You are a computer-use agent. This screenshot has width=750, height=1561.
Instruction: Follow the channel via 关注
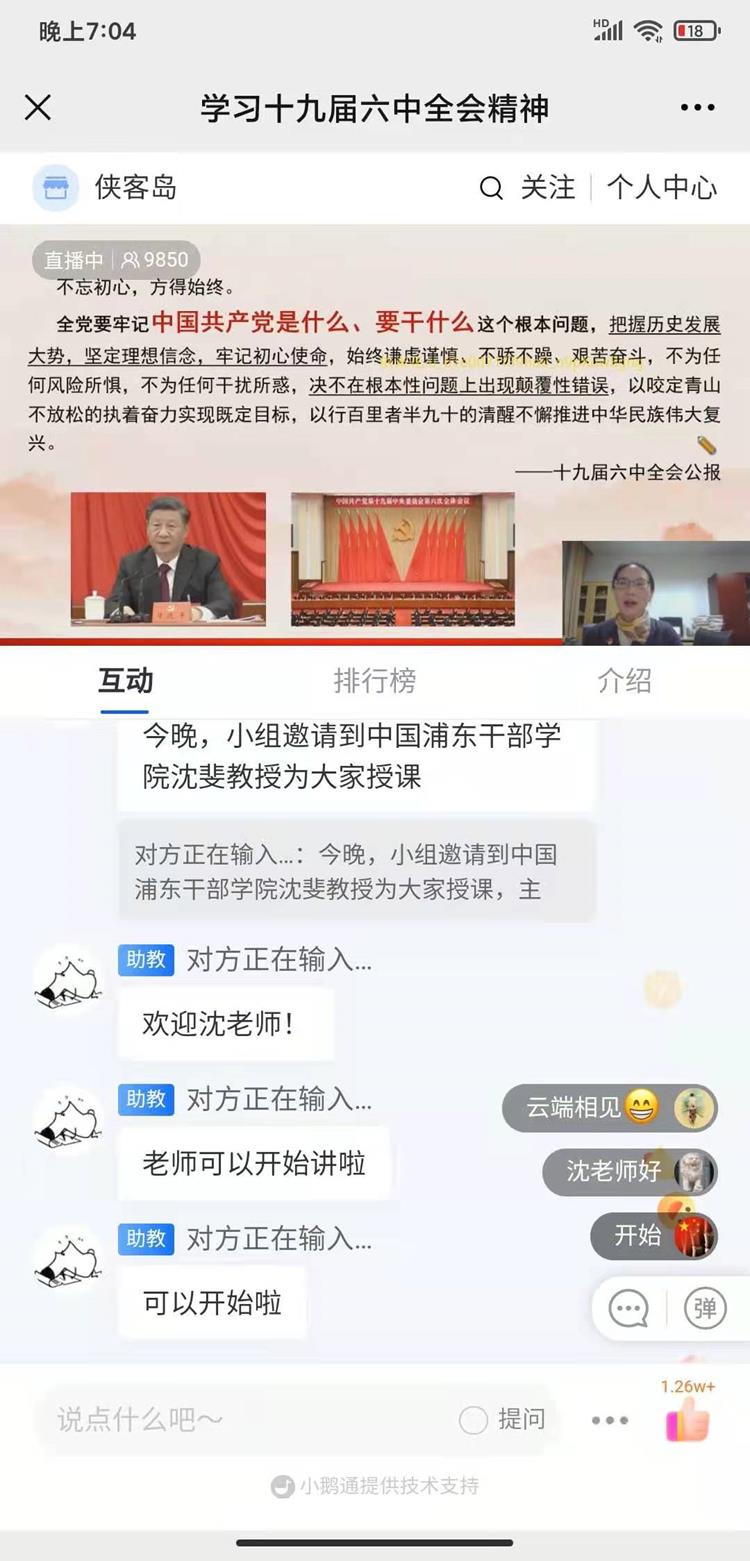[x=548, y=188]
